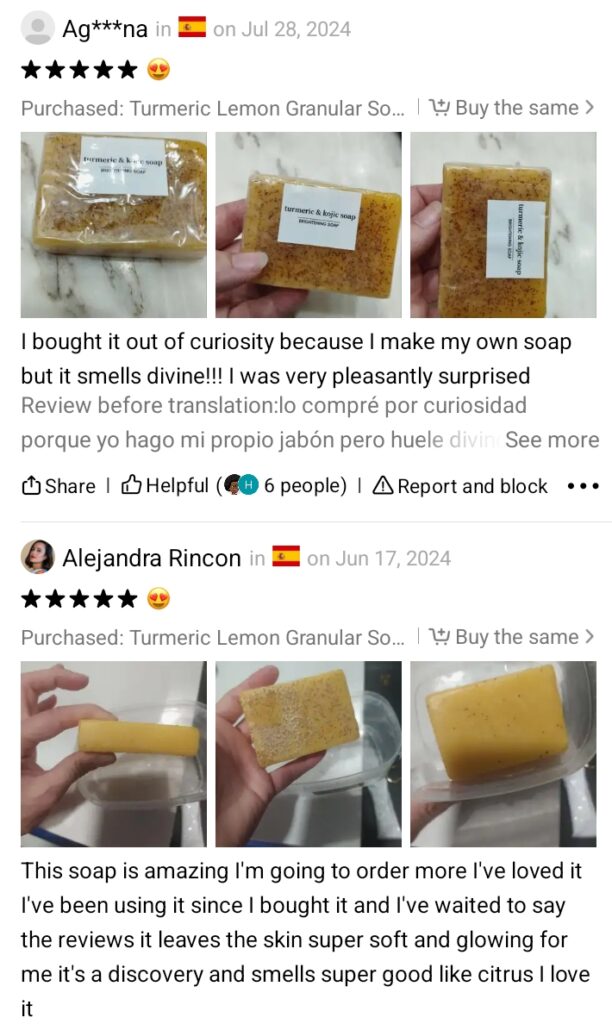View Ag***na's second photo, soap held in hand

point(308,225)
